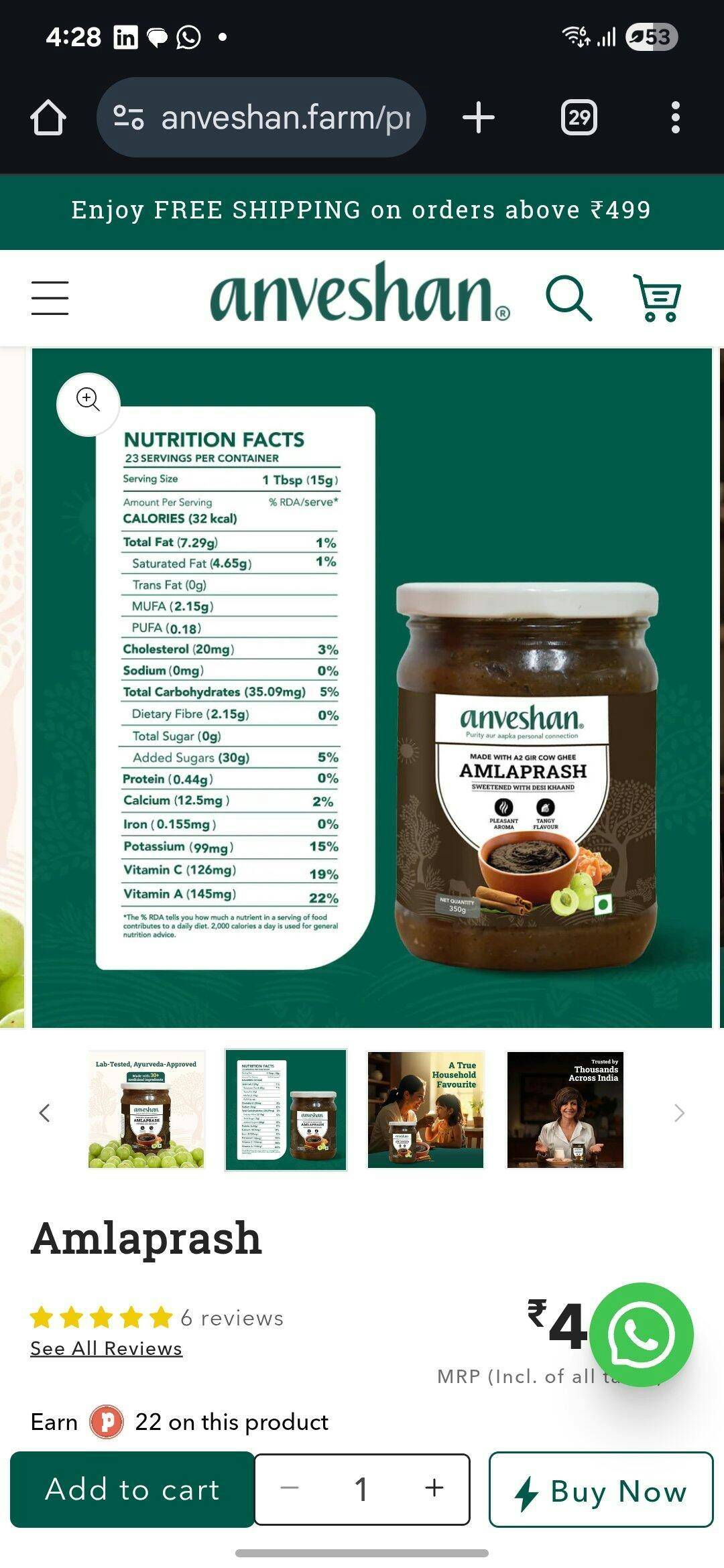View the shopping cart
The width and height of the screenshot is (724, 1568).
(x=658, y=298)
